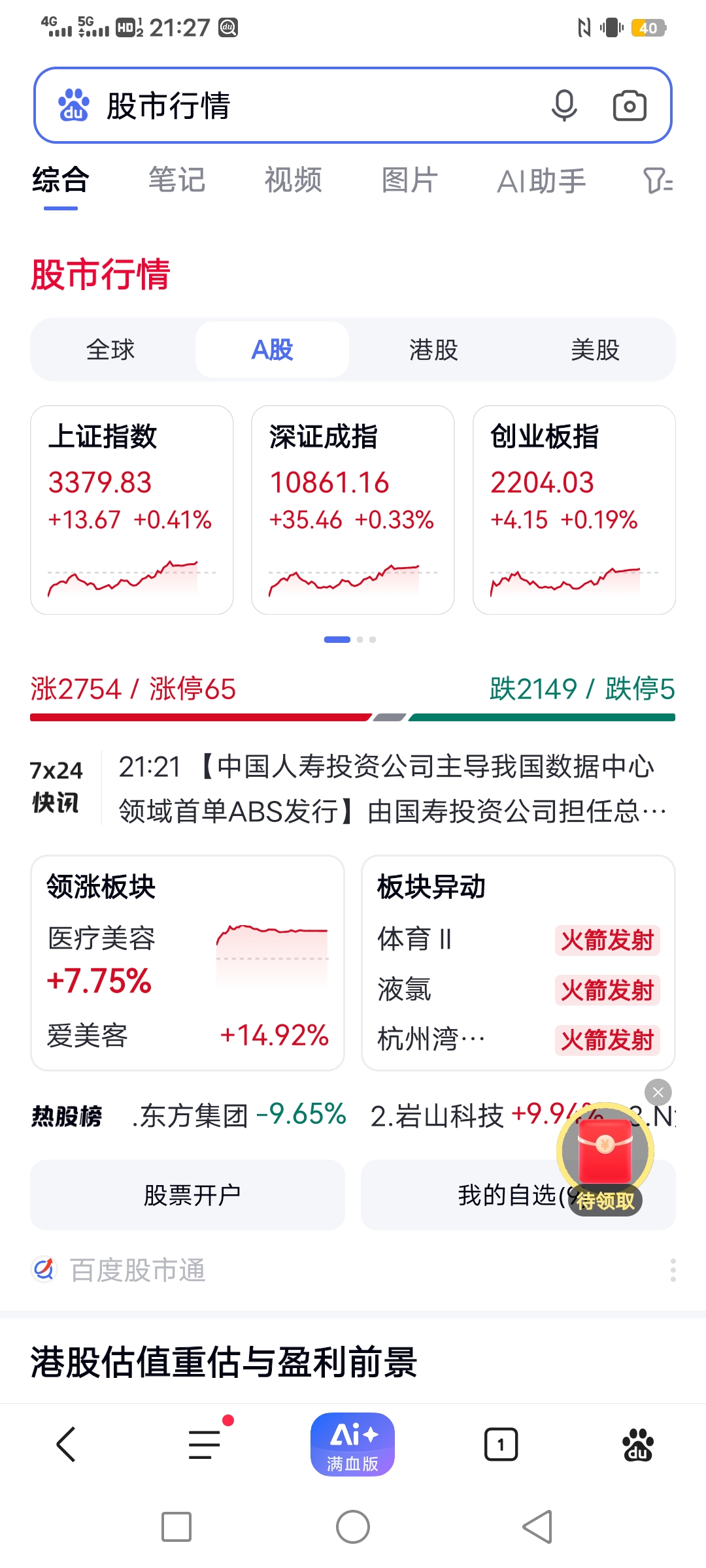This screenshot has width=706, height=1568.
Task: Open camera search with the camera icon
Action: pos(630,105)
